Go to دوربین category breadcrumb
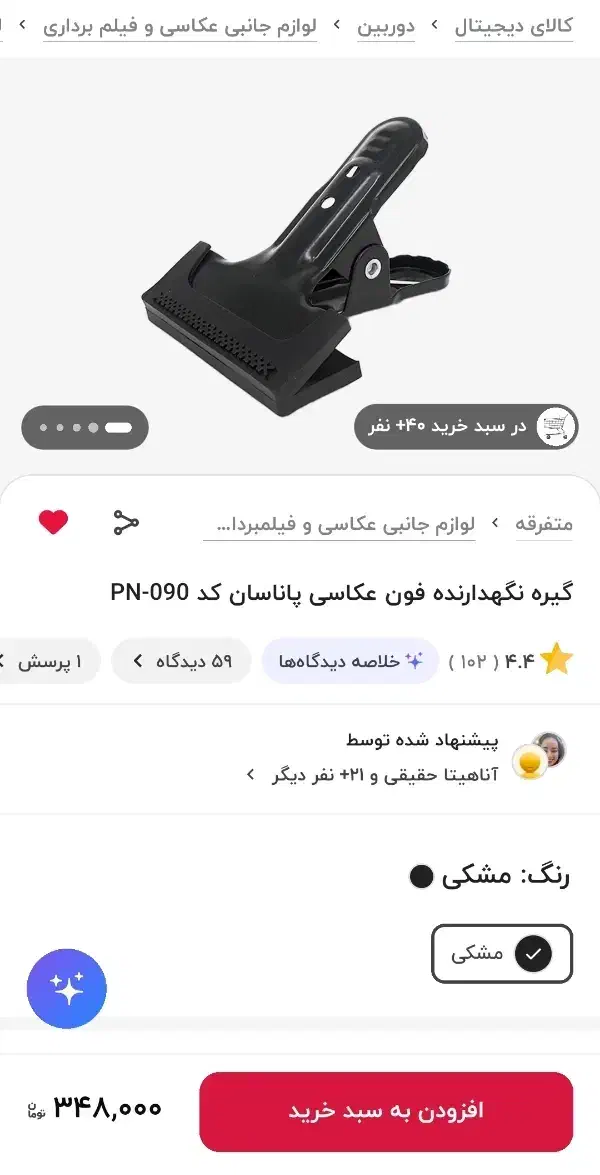 pos(386,26)
